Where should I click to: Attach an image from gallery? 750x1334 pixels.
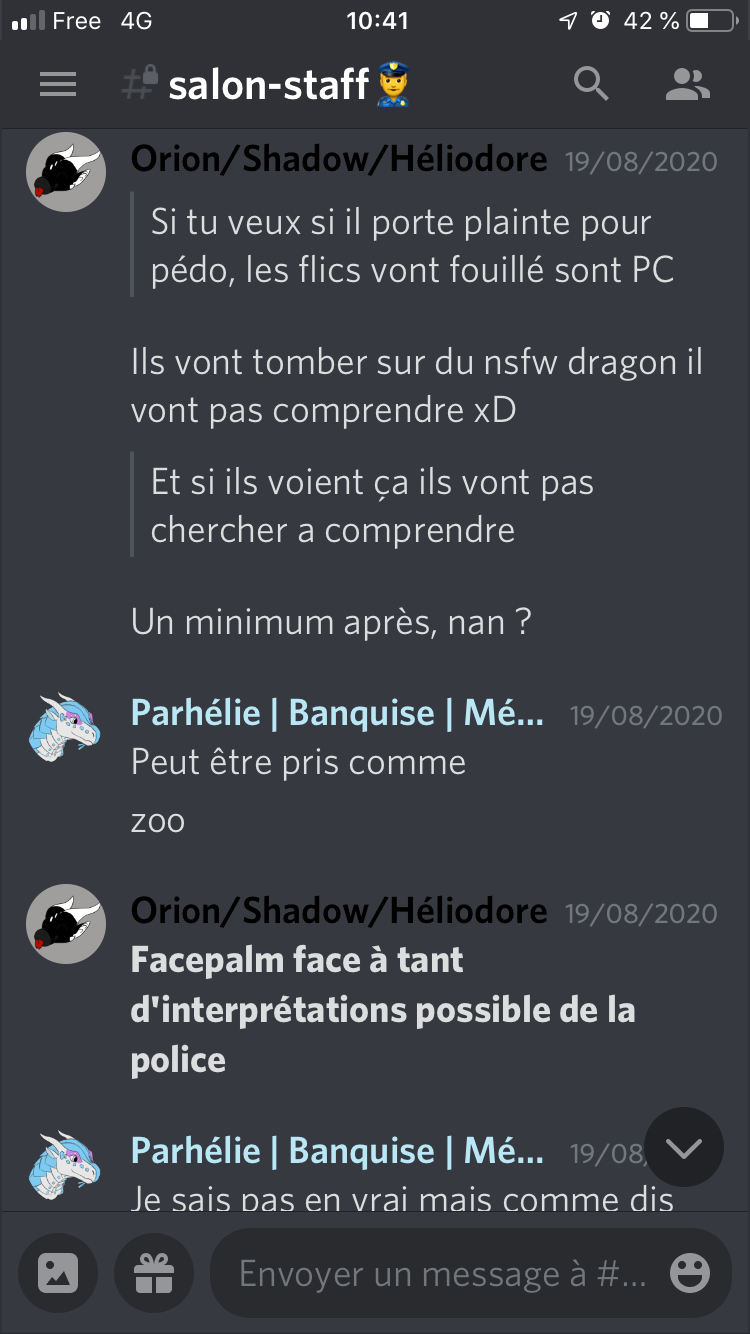(x=58, y=1273)
